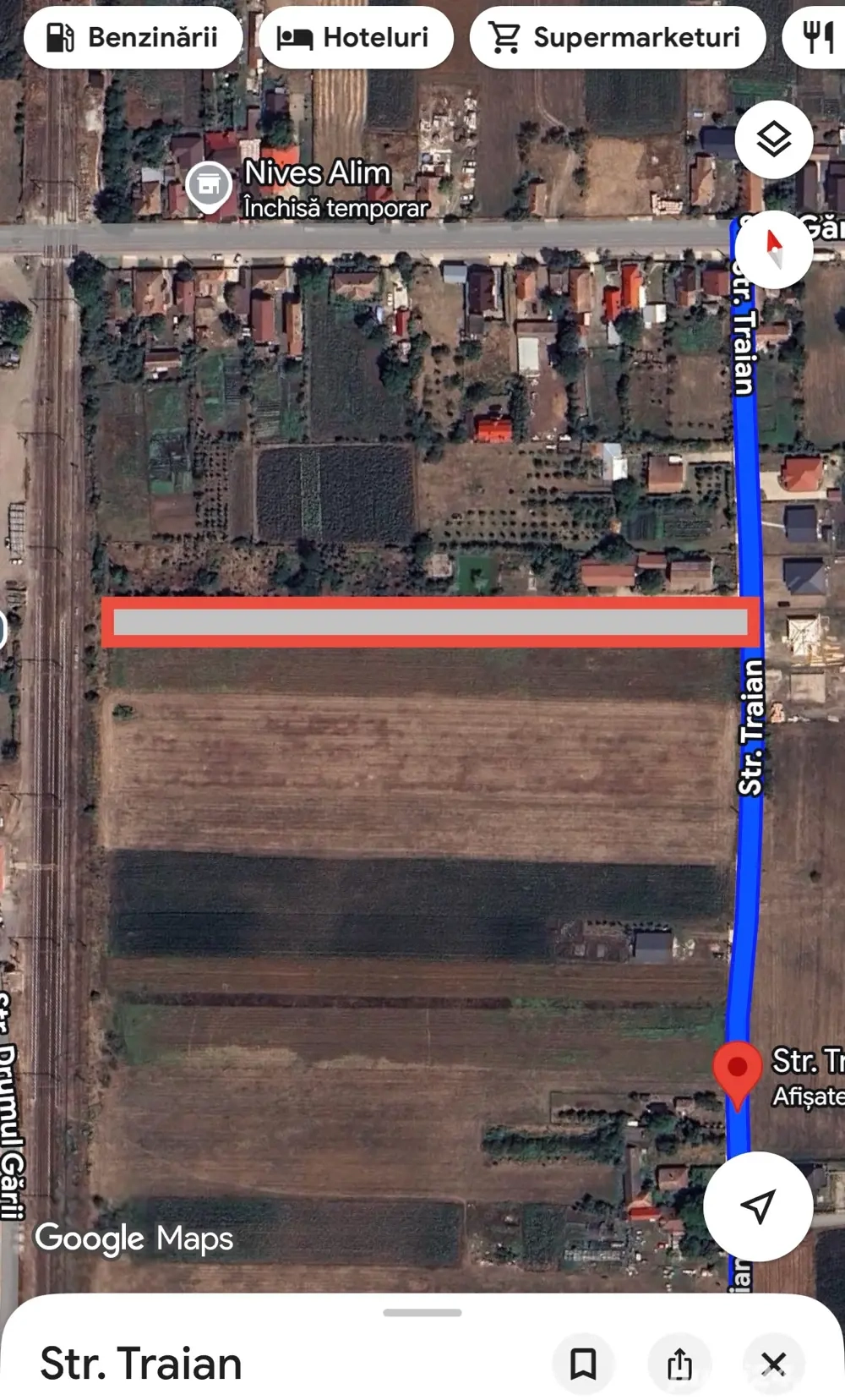The width and height of the screenshot is (845, 1400).
Task: Center map on my current location
Action: 758,1206
